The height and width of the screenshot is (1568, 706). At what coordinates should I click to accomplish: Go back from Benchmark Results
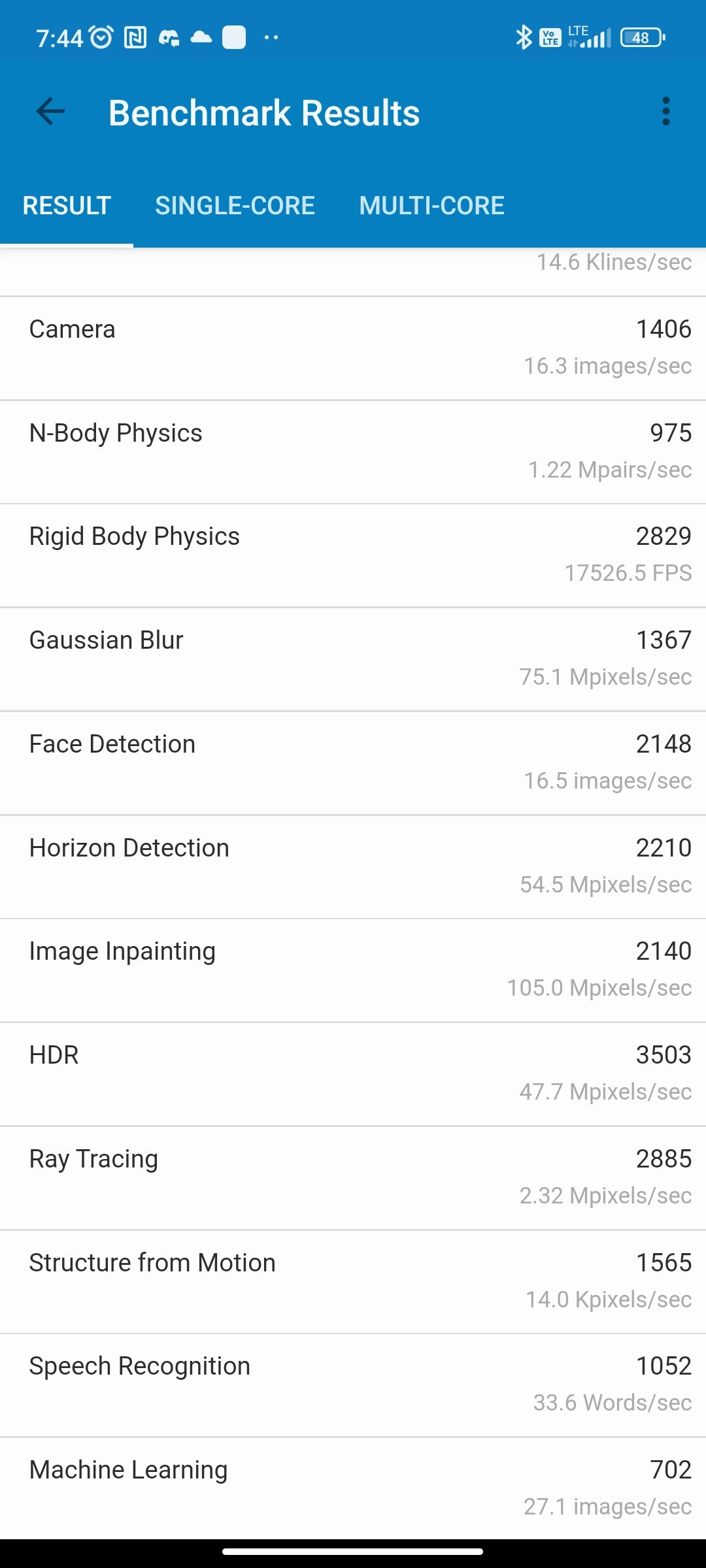(x=50, y=112)
